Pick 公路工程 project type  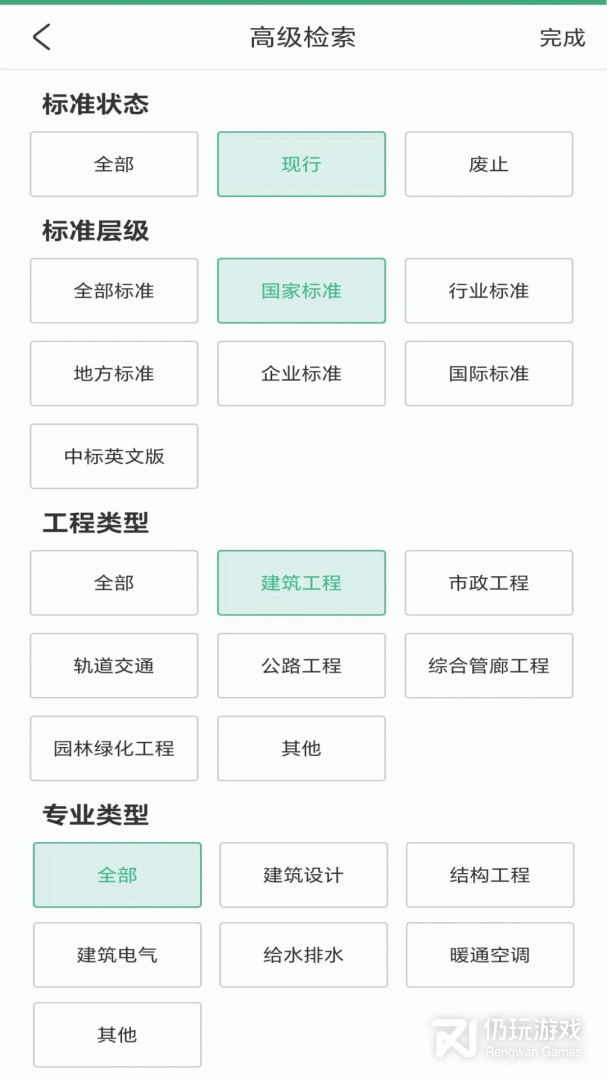301,665
